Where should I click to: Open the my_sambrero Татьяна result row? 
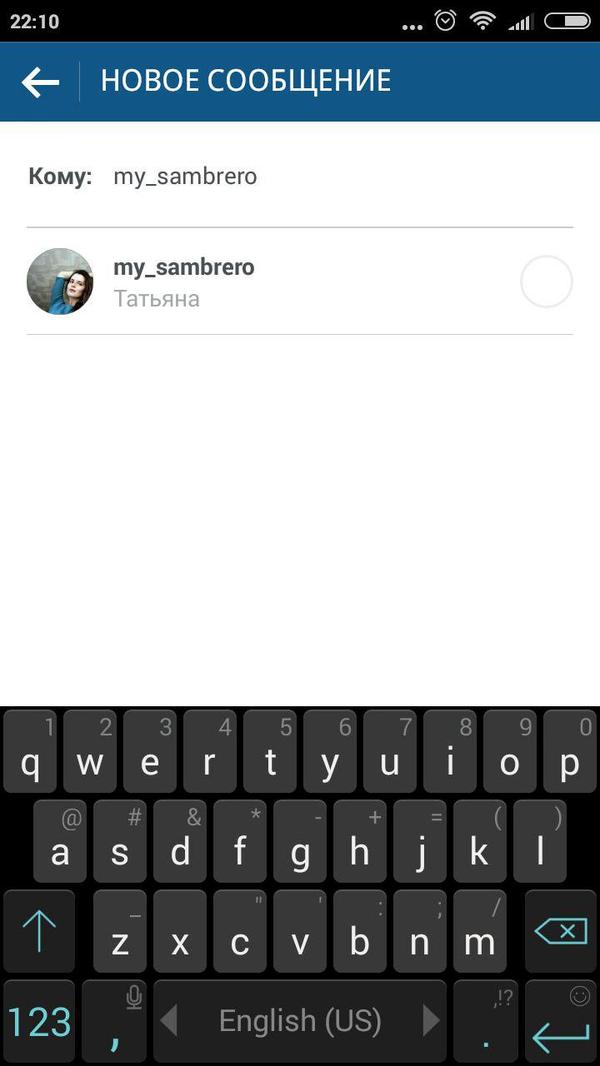(x=250, y=282)
